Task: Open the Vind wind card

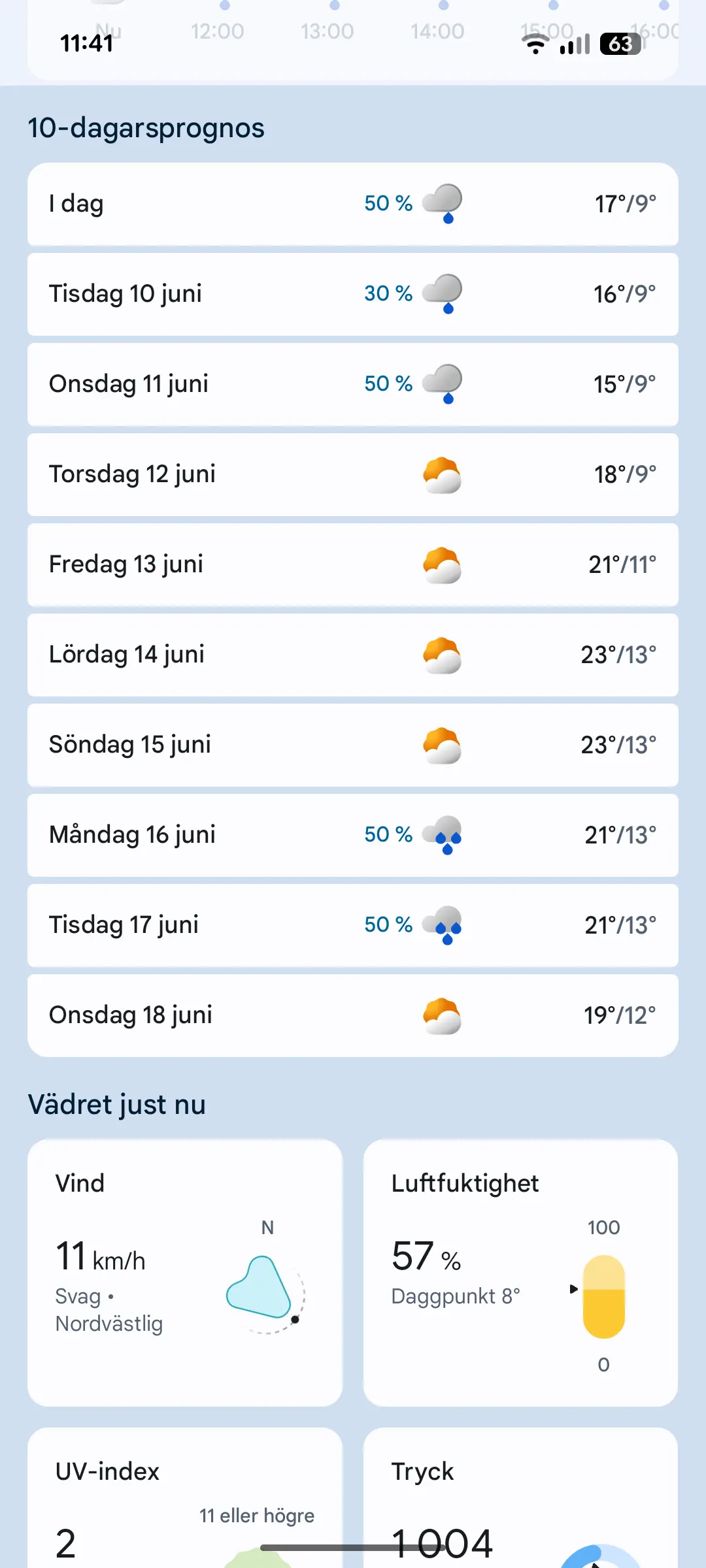Action: tap(185, 1273)
